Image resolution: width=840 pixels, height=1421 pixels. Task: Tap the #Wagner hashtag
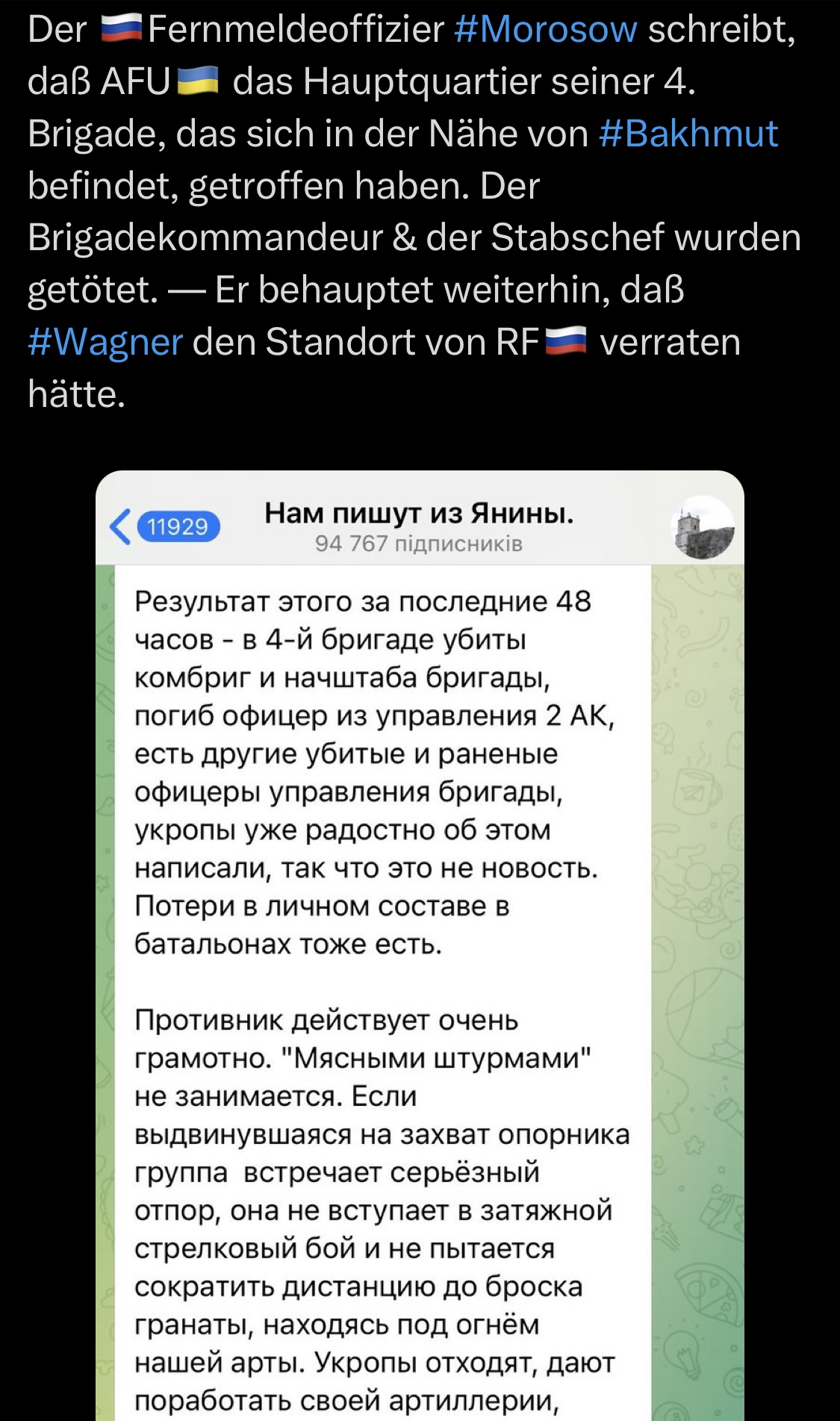(x=105, y=343)
